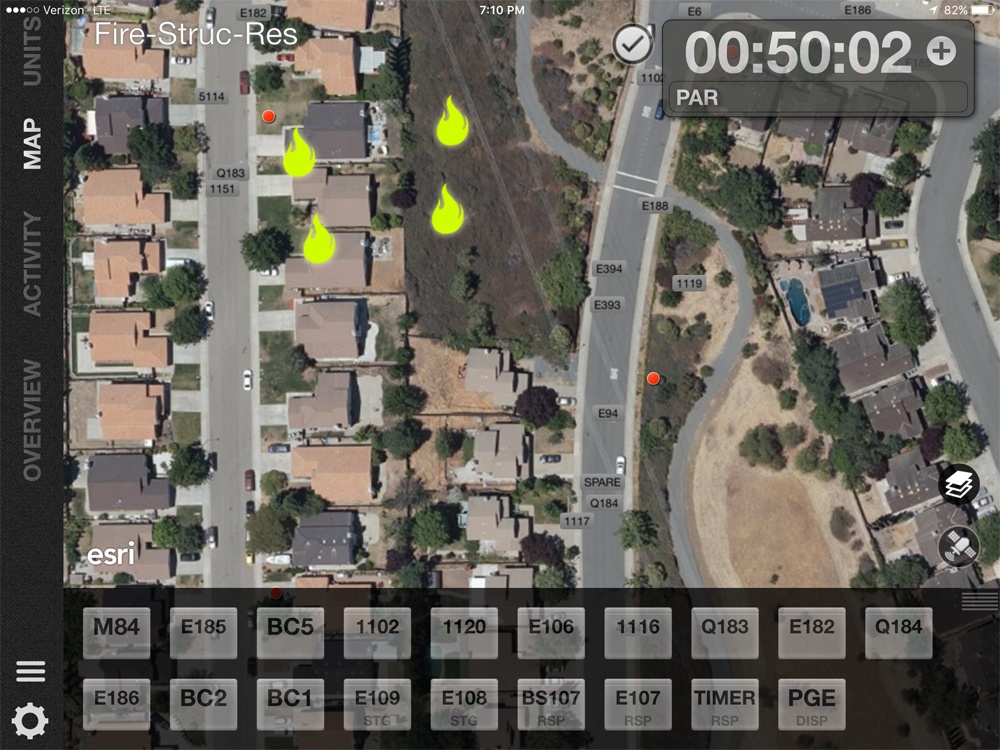Tap the TIMER unit button

tap(725, 704)
